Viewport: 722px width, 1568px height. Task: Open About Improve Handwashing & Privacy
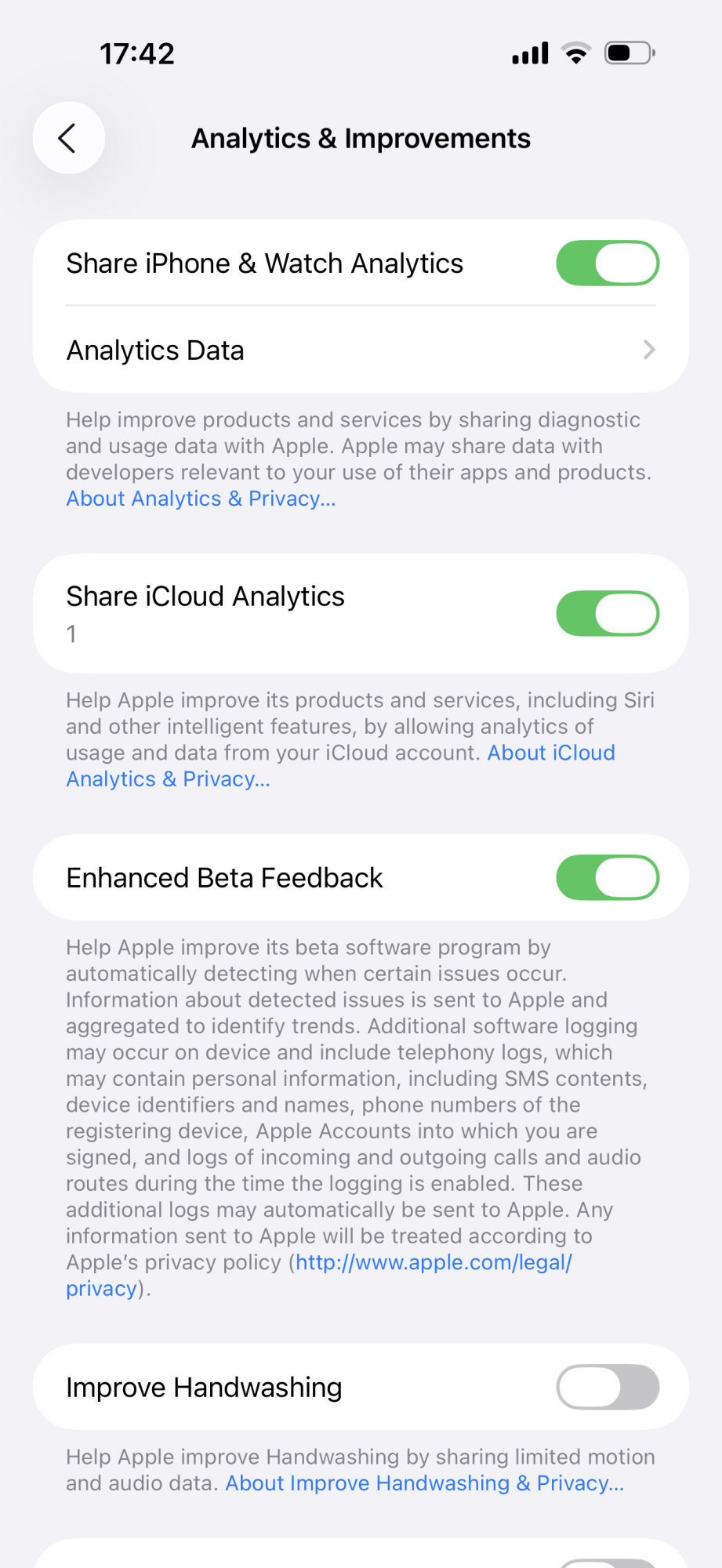[425, 1483]
